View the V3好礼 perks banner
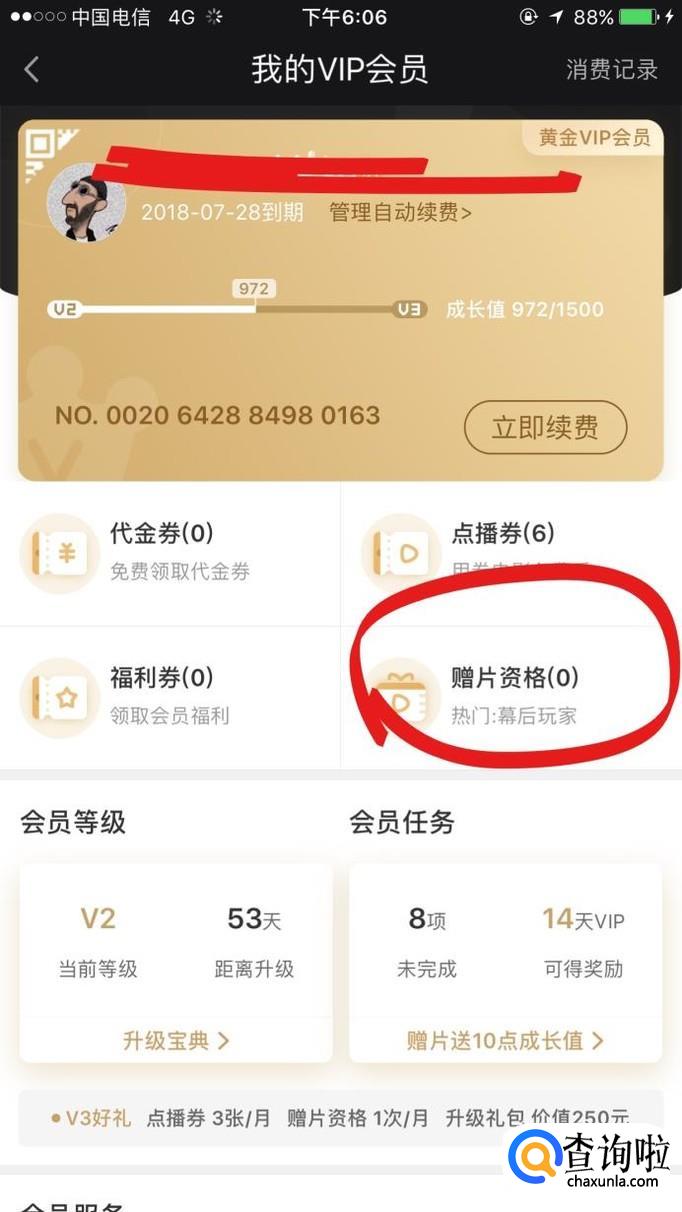682x1212 pixels. (x=341, y=1117)
